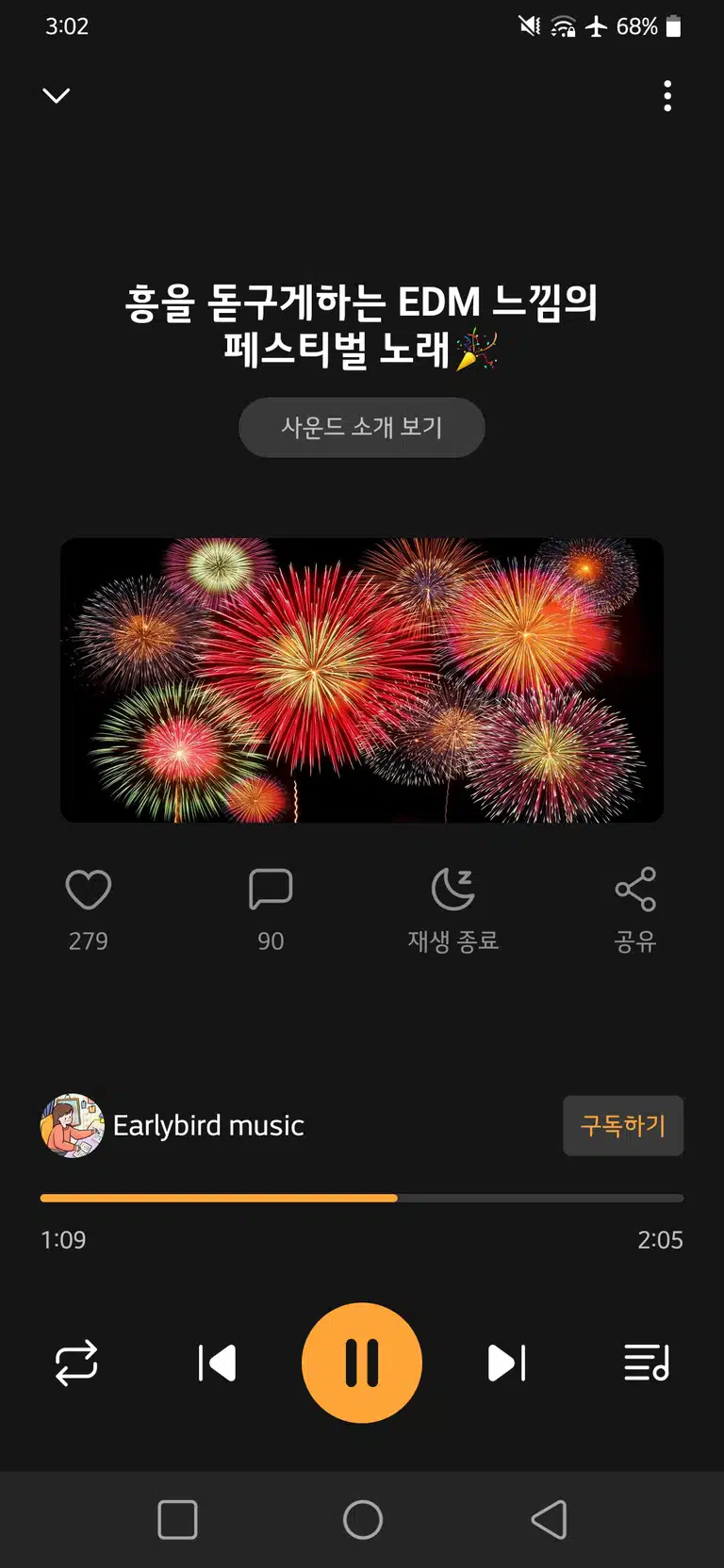Open the recent apps view

(177, 1519)
